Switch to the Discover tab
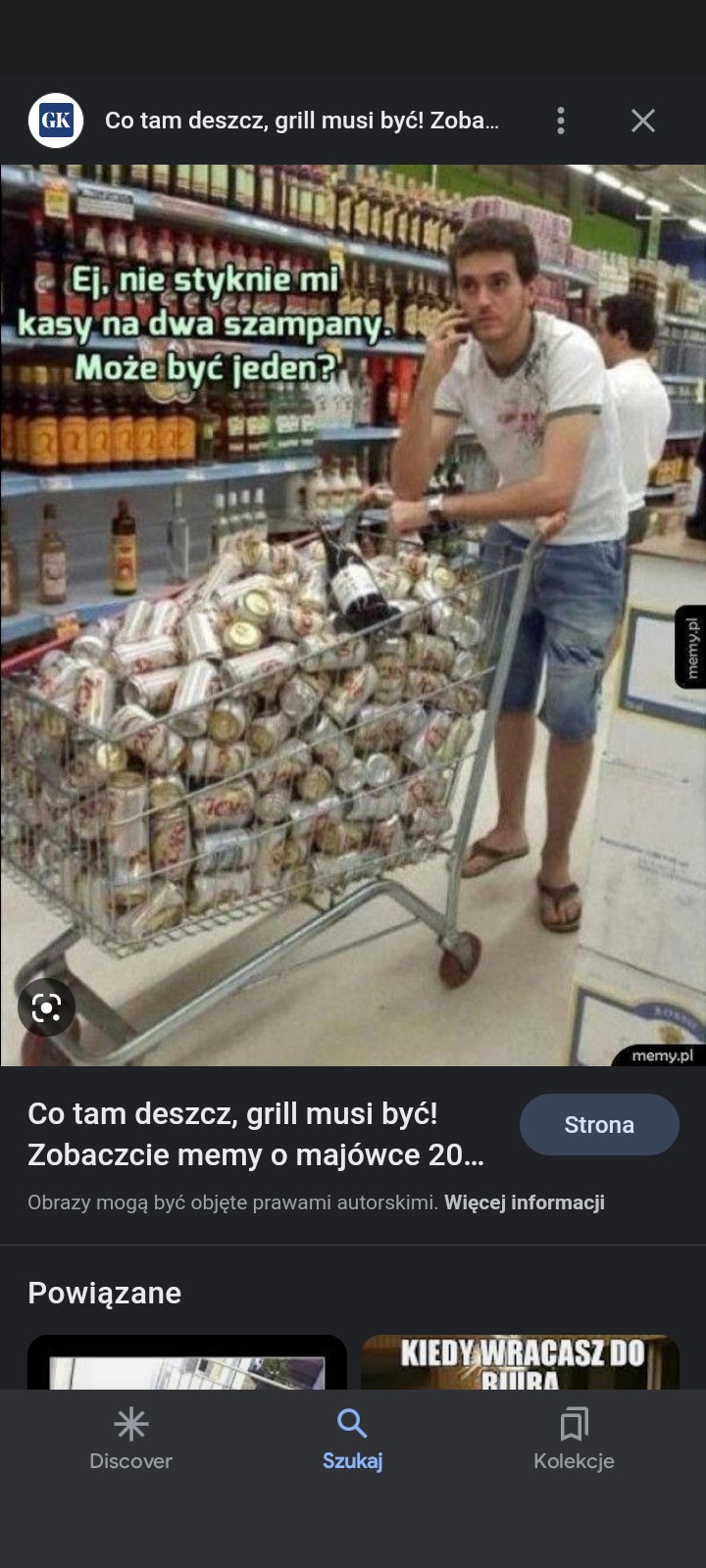 130,1439
